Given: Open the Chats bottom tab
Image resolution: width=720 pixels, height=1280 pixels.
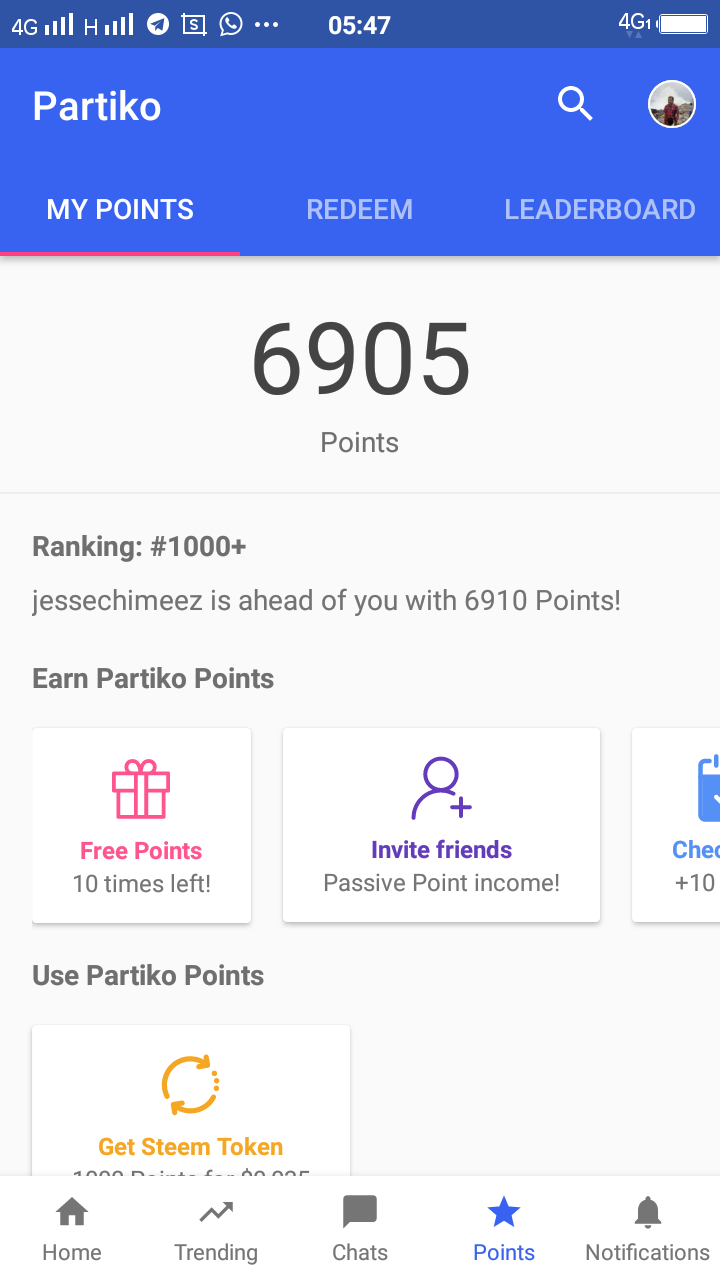Looking at the screenshot, I should [x=360, y=1230].
